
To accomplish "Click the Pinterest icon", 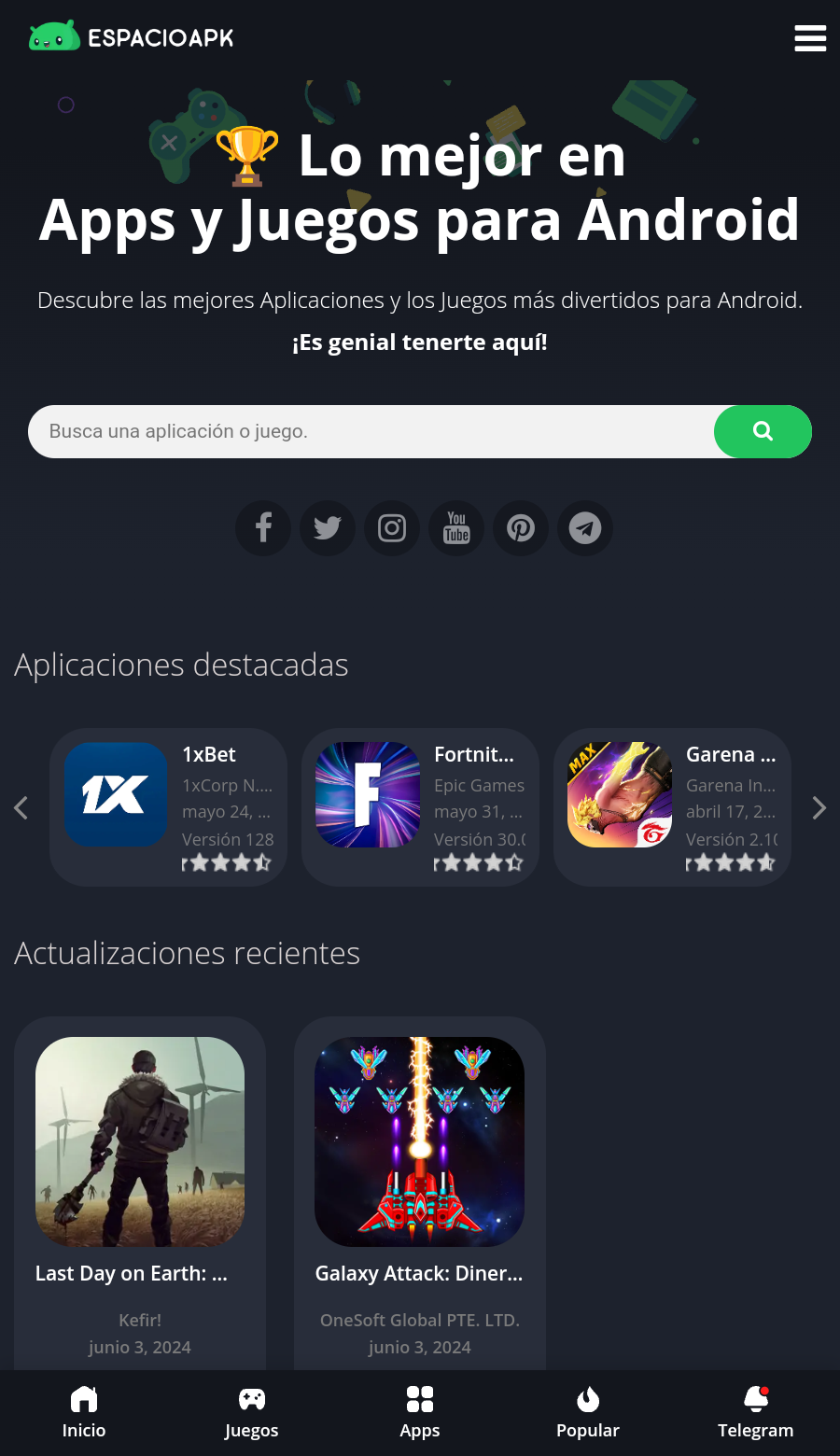I will coord(521,528).
